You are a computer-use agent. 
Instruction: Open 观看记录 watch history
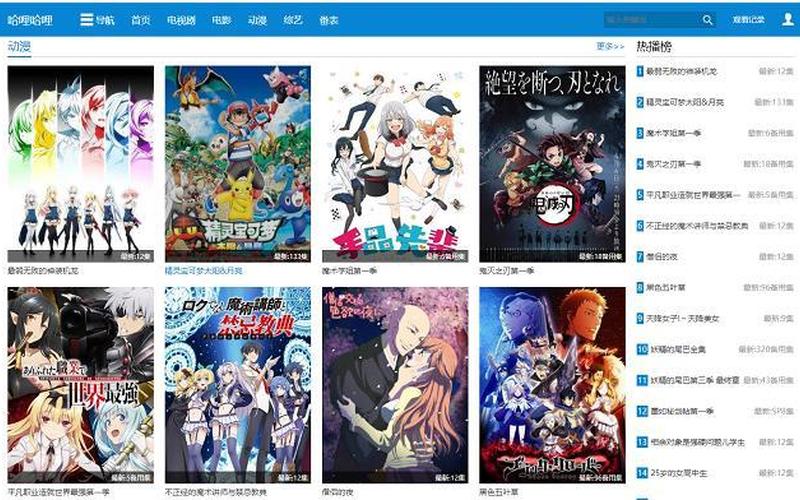pos(748,19)
